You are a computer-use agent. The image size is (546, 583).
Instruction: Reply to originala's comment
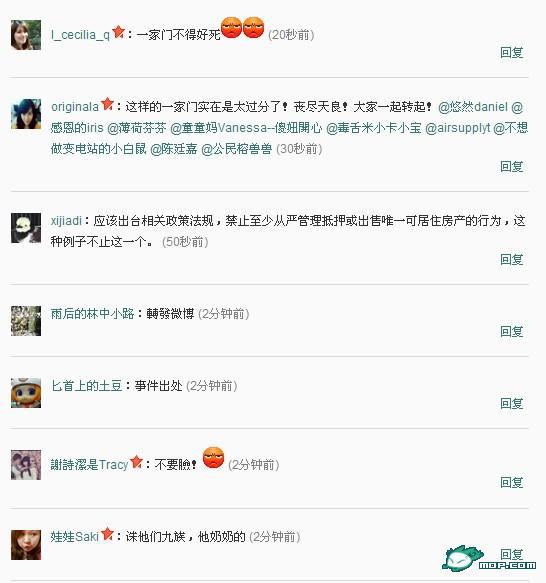[x=511, y=166]
